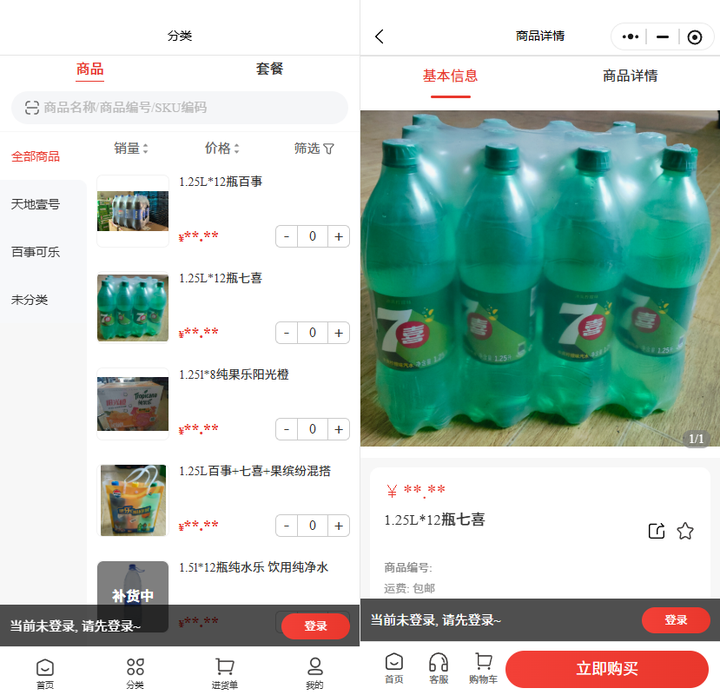Tap the product search field

point(180,107)
